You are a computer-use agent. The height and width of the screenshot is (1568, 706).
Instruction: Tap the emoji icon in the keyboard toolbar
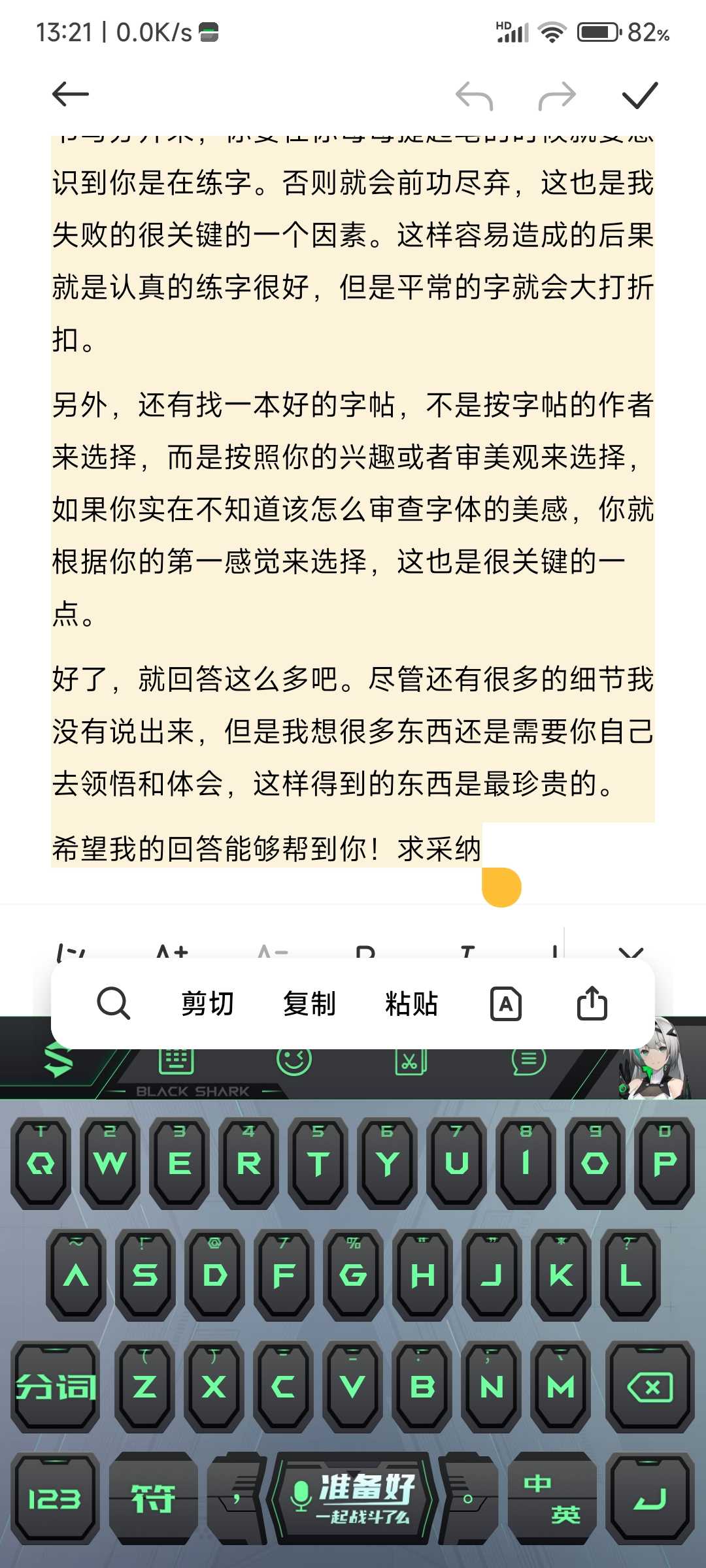(x=294, y=1059)
